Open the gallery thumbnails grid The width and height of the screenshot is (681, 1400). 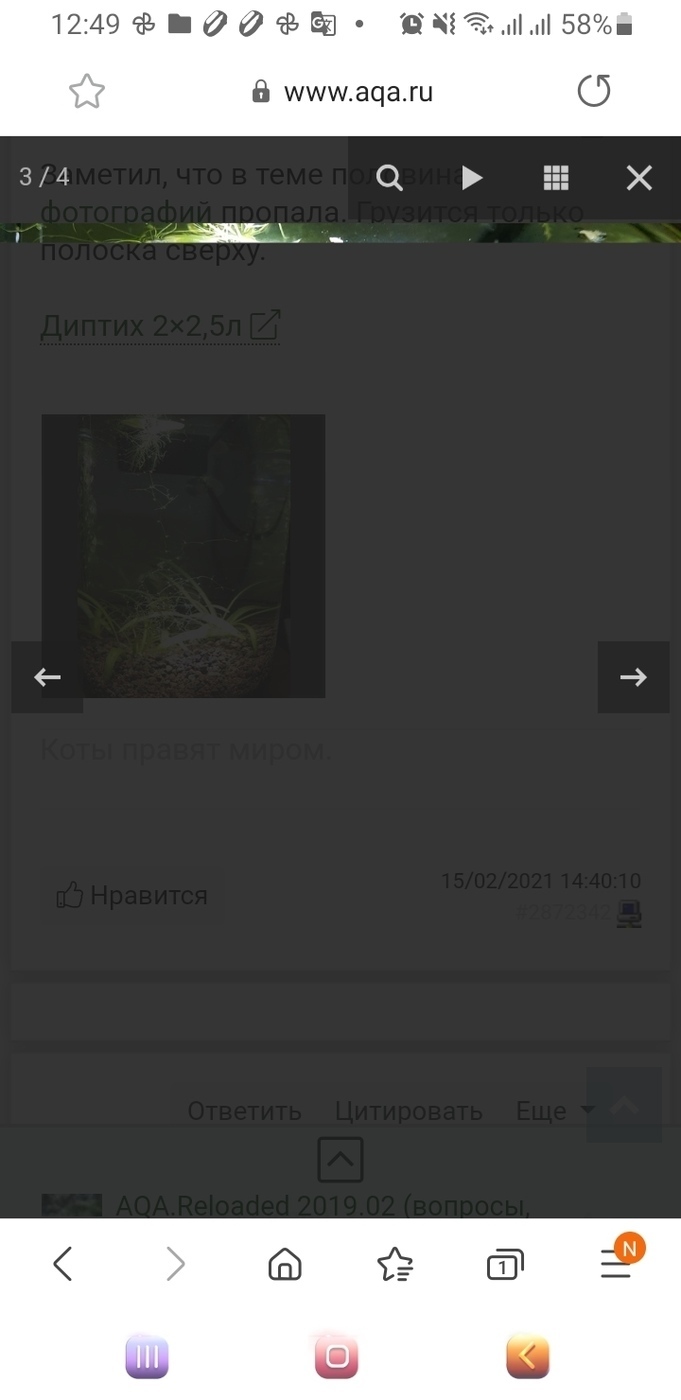[556, 178]
